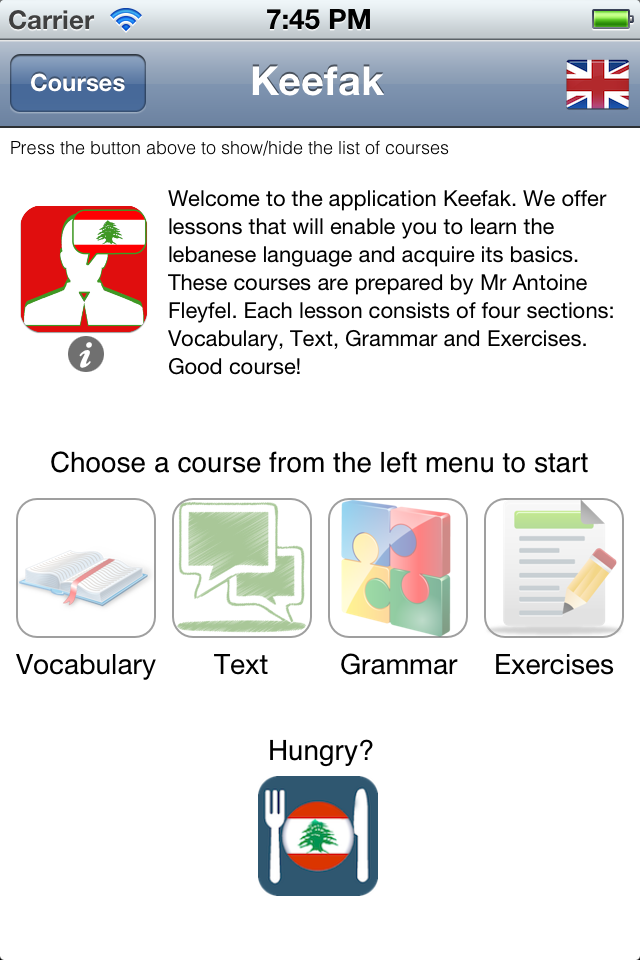Change language via the UK flag
Screen dimensions: 640x960
click(597, 84)
